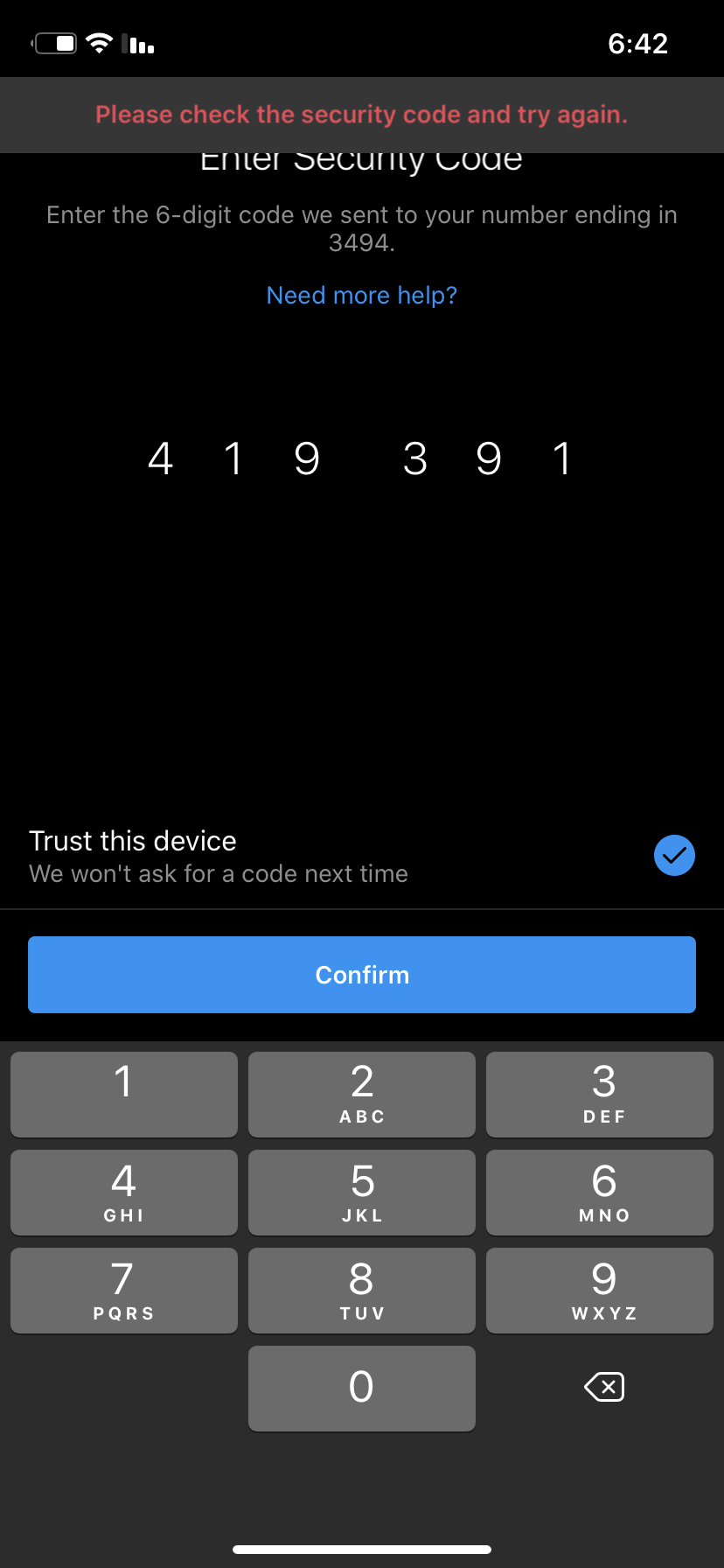Type digit 5 on keypad
The image size is (724, 1568).
click(x=362, y=1193)
